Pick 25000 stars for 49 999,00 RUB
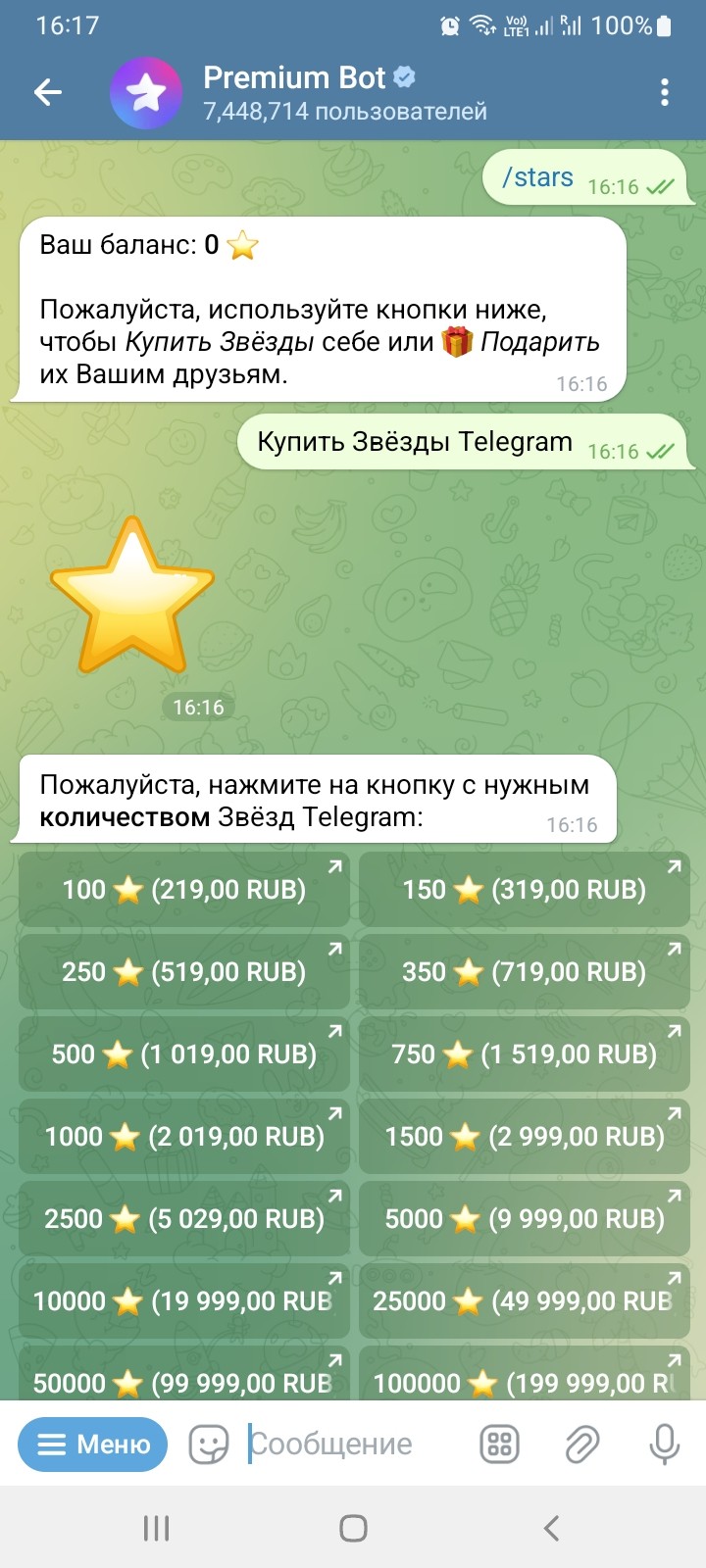The height and width of the screenshot is (1568, 706). tap(524, 1301)
